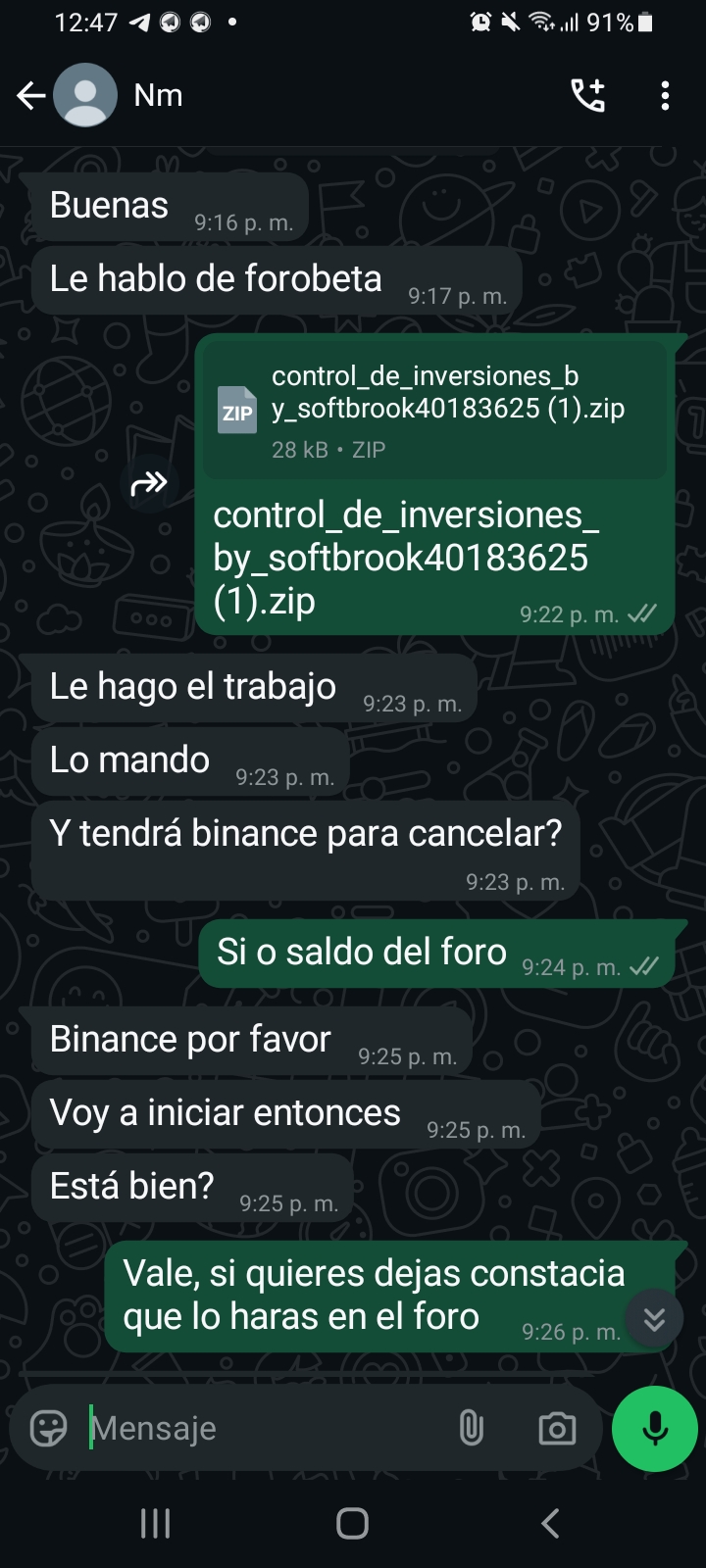Forward the zip file message
Viewport: 706px width, 1568px height.
pyautogui.click(x=149, y=483)
